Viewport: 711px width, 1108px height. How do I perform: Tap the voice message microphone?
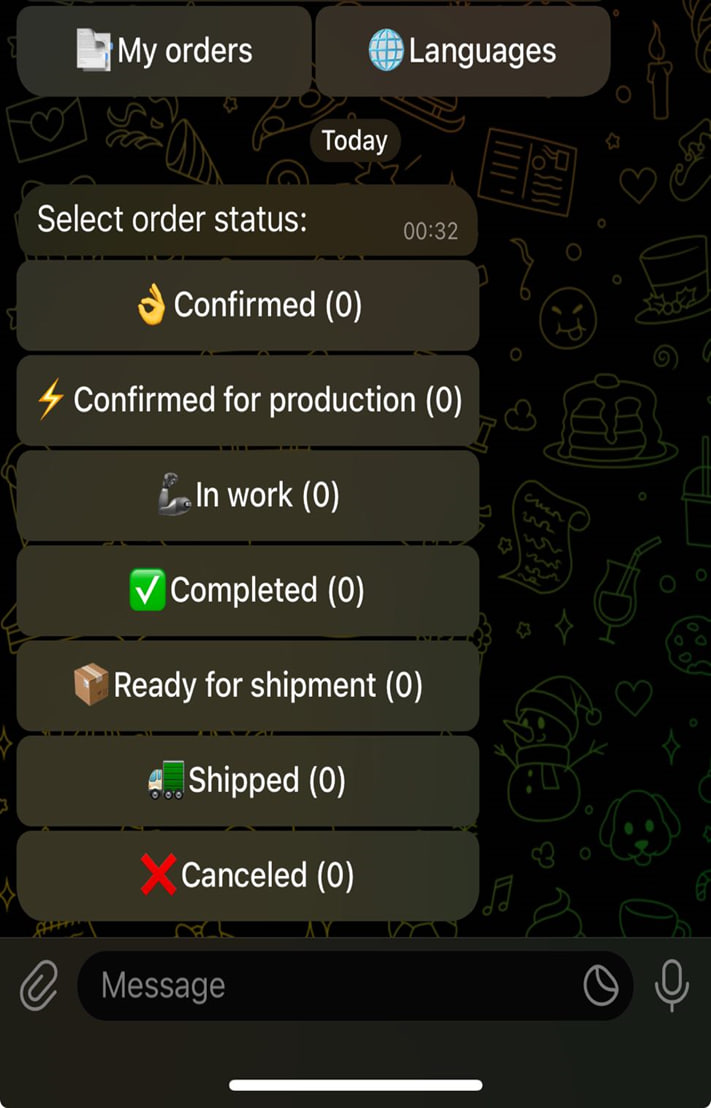pos(672,986)
